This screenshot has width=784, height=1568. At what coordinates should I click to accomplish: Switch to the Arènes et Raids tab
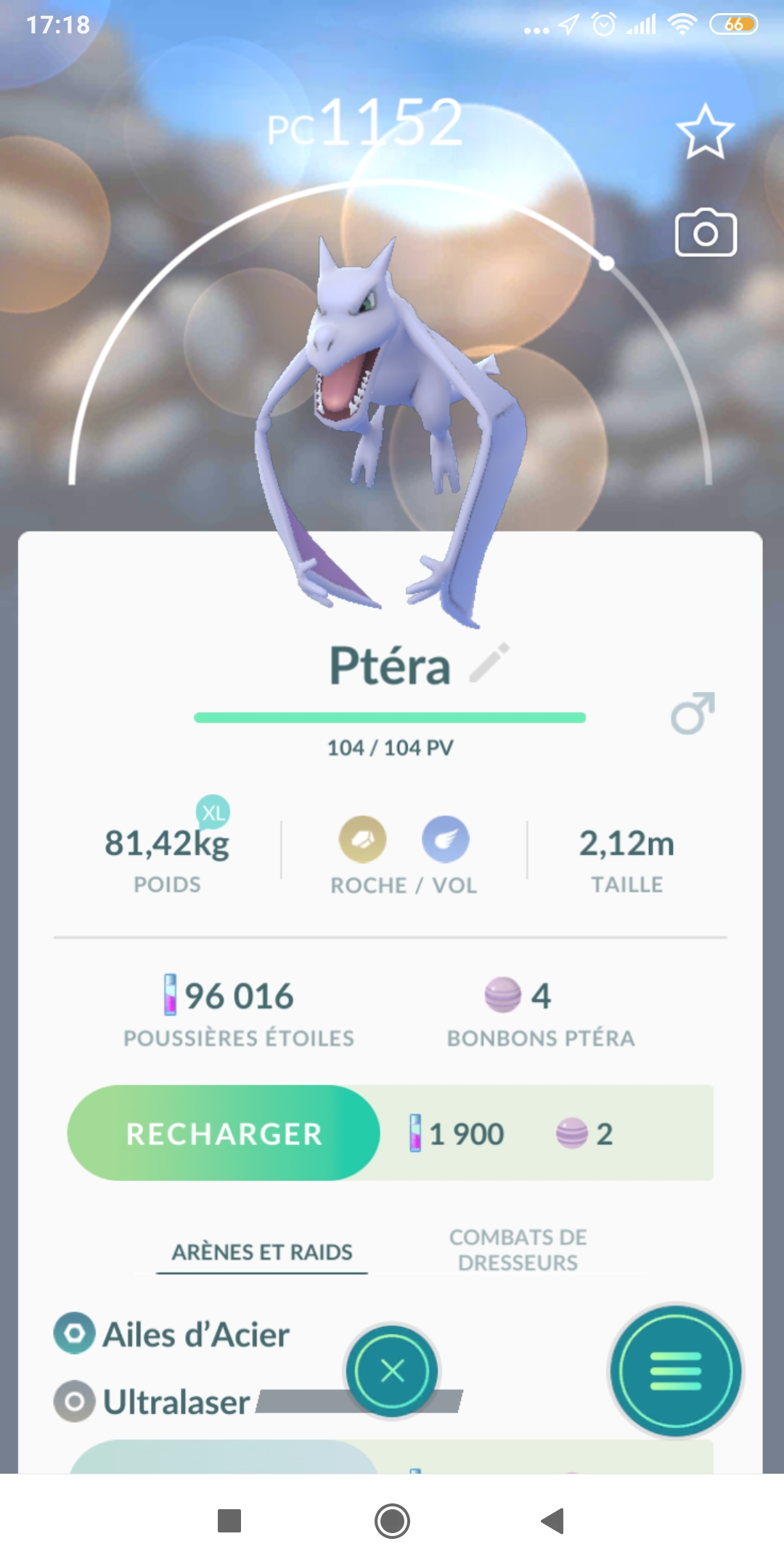click(x=262, y=1252)
